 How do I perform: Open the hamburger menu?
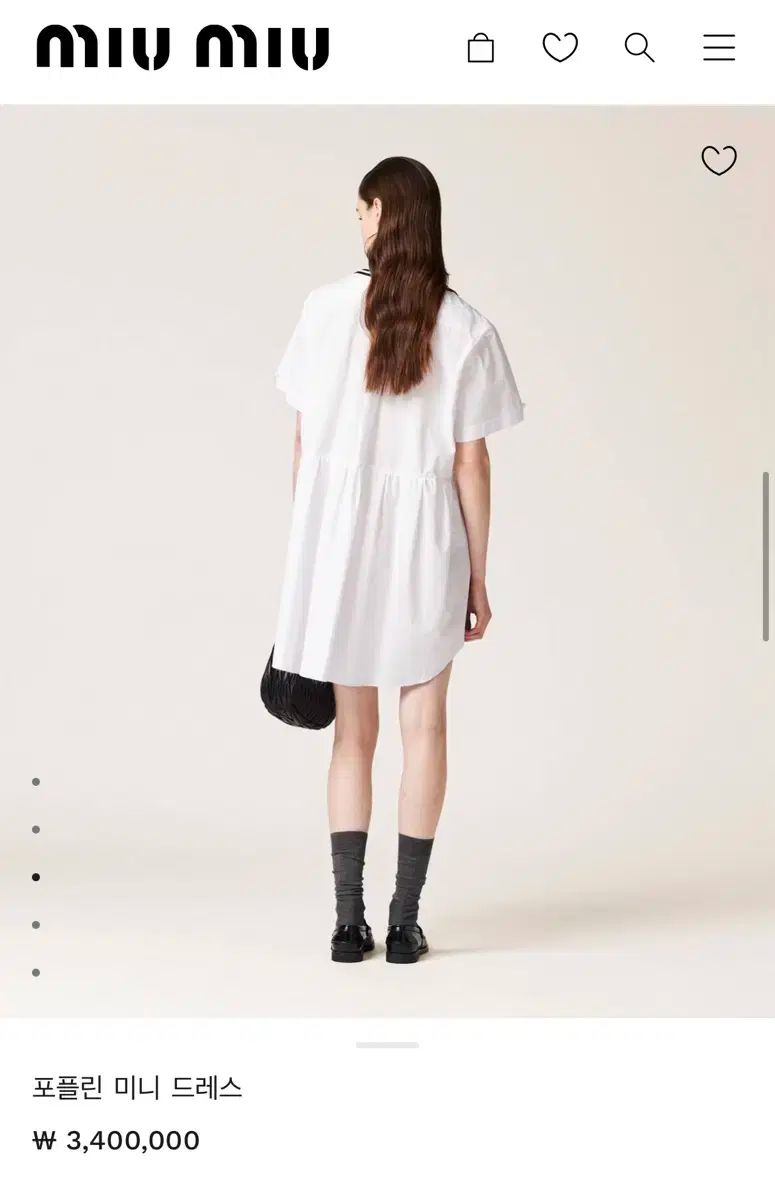pyautogui.click(x=718, y=48)
